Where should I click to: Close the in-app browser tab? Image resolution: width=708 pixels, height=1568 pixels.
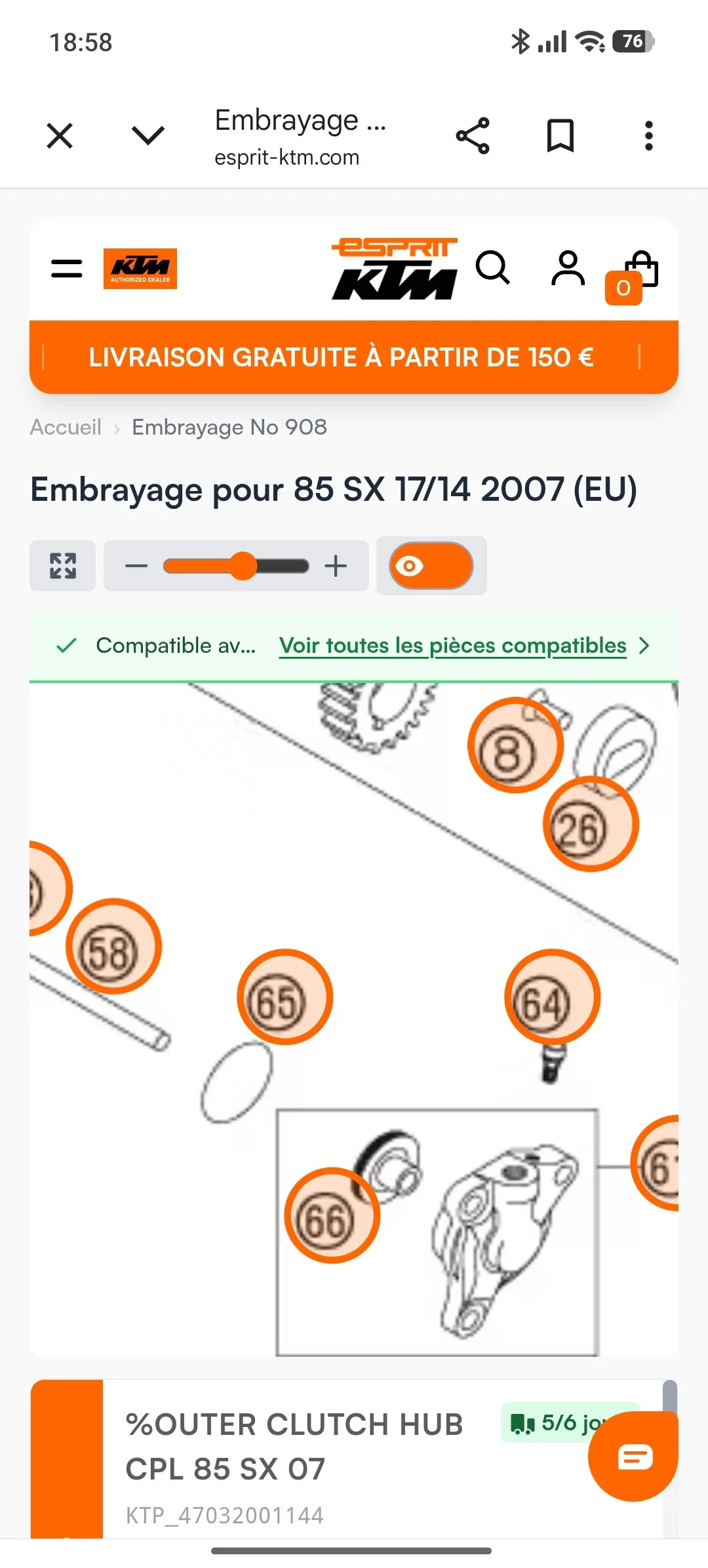(60, 136)
